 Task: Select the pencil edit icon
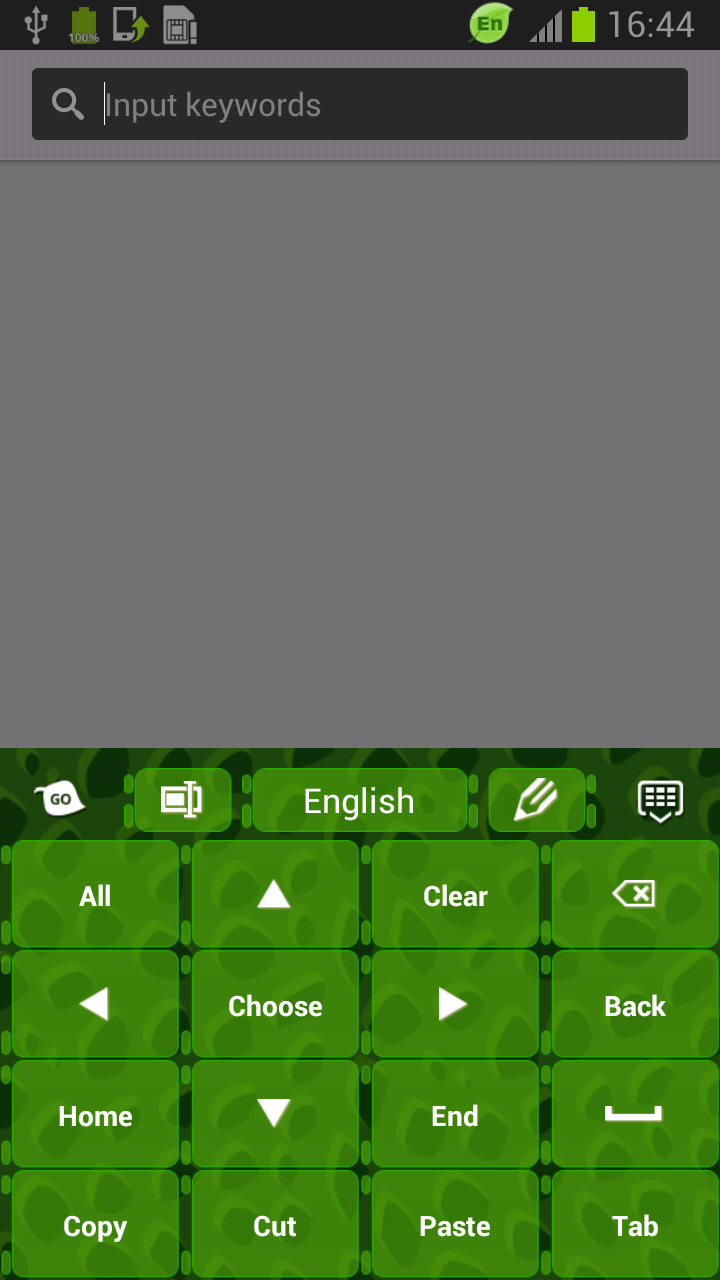click(x=538, y=799)
